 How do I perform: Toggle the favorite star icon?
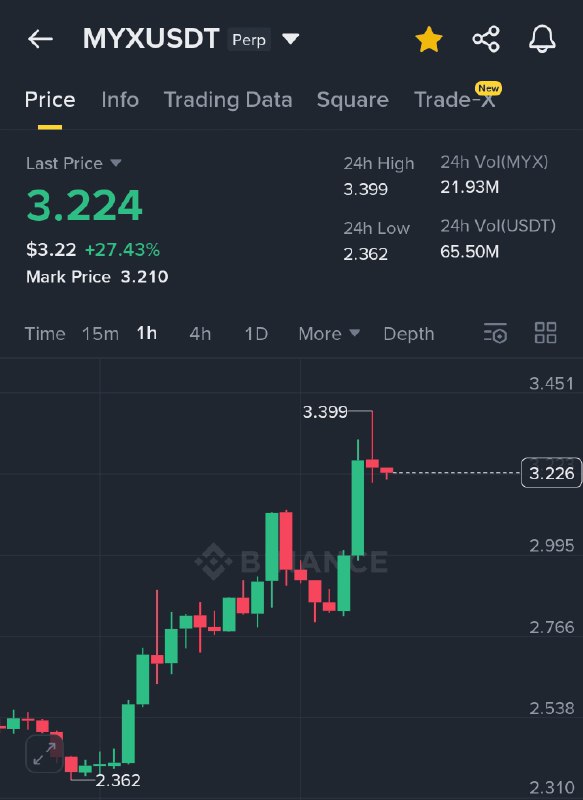pyautogui.click(x=429, y=39)
